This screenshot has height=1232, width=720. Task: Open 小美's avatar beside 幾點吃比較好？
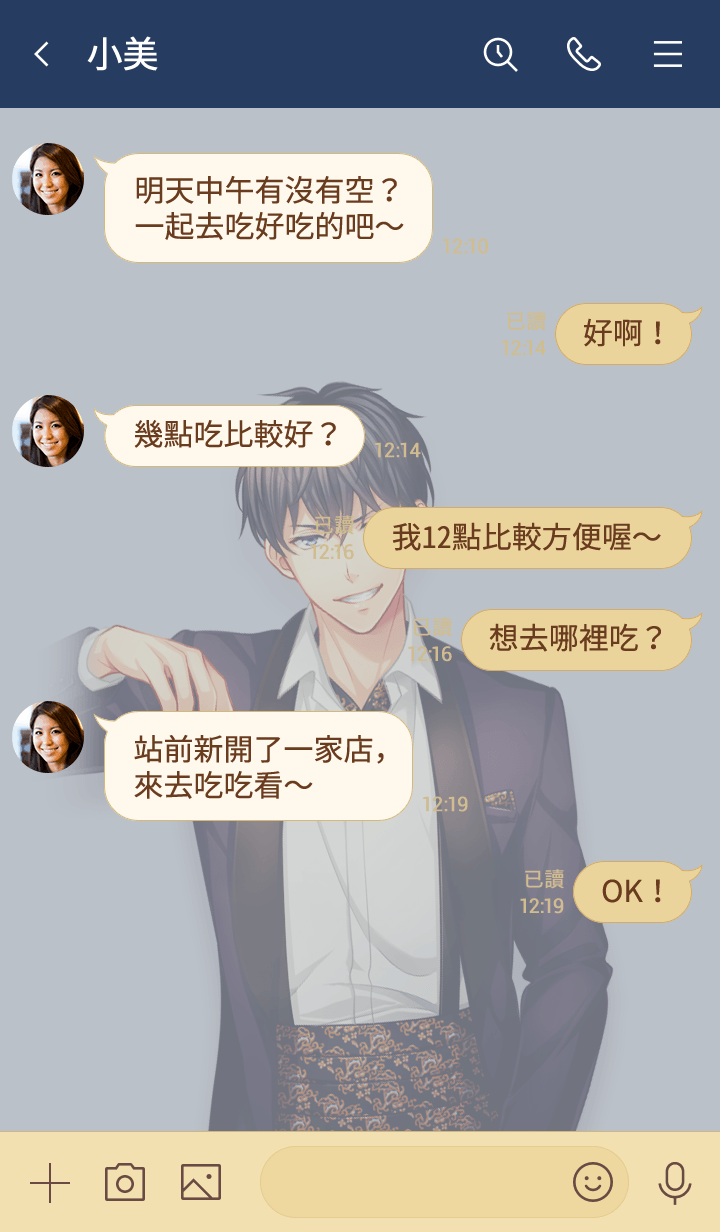point(48,431)
